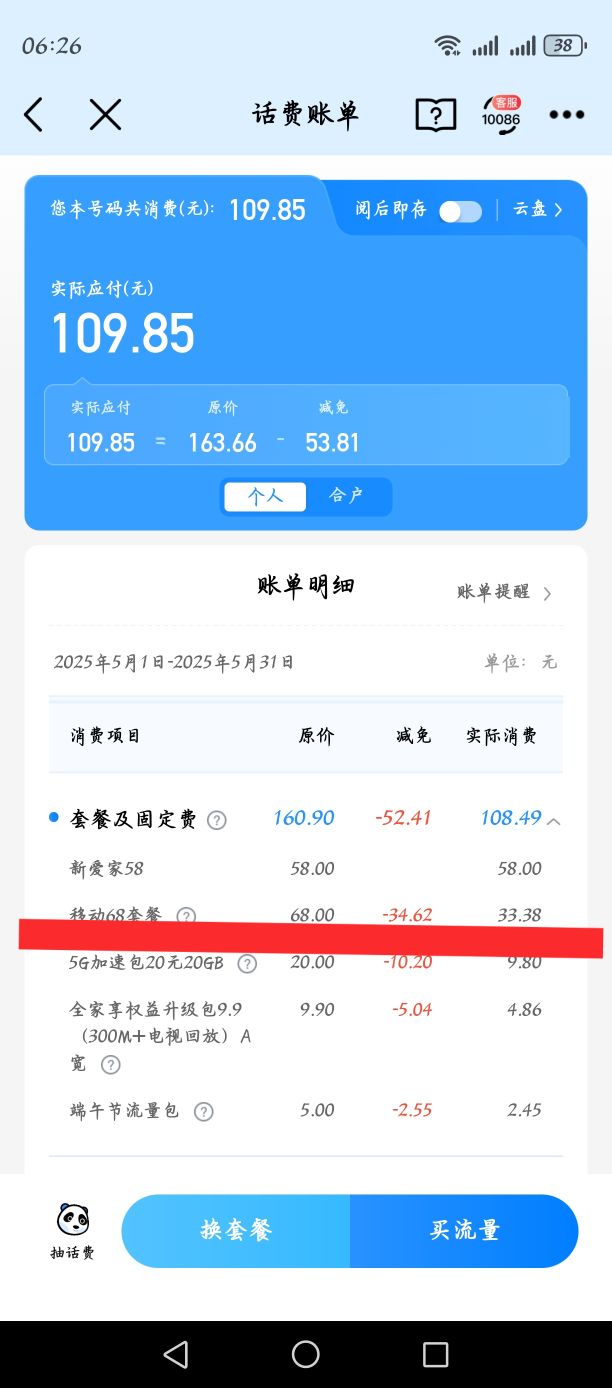
Task: Toggle the 阅后即存 switch
Action: click(x=460, y=211)
